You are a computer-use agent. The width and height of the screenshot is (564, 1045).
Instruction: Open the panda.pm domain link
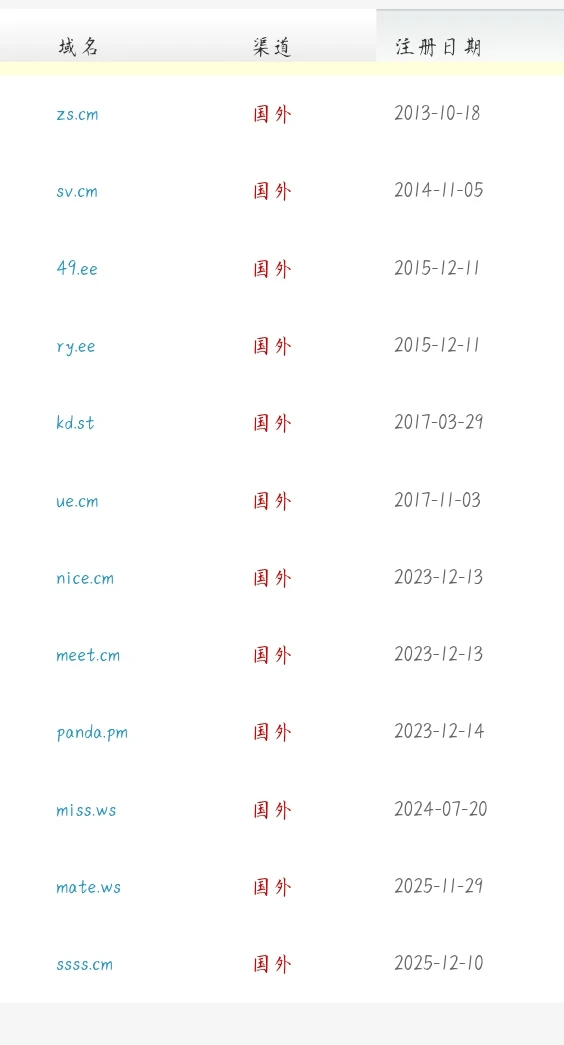click(92, 734)
